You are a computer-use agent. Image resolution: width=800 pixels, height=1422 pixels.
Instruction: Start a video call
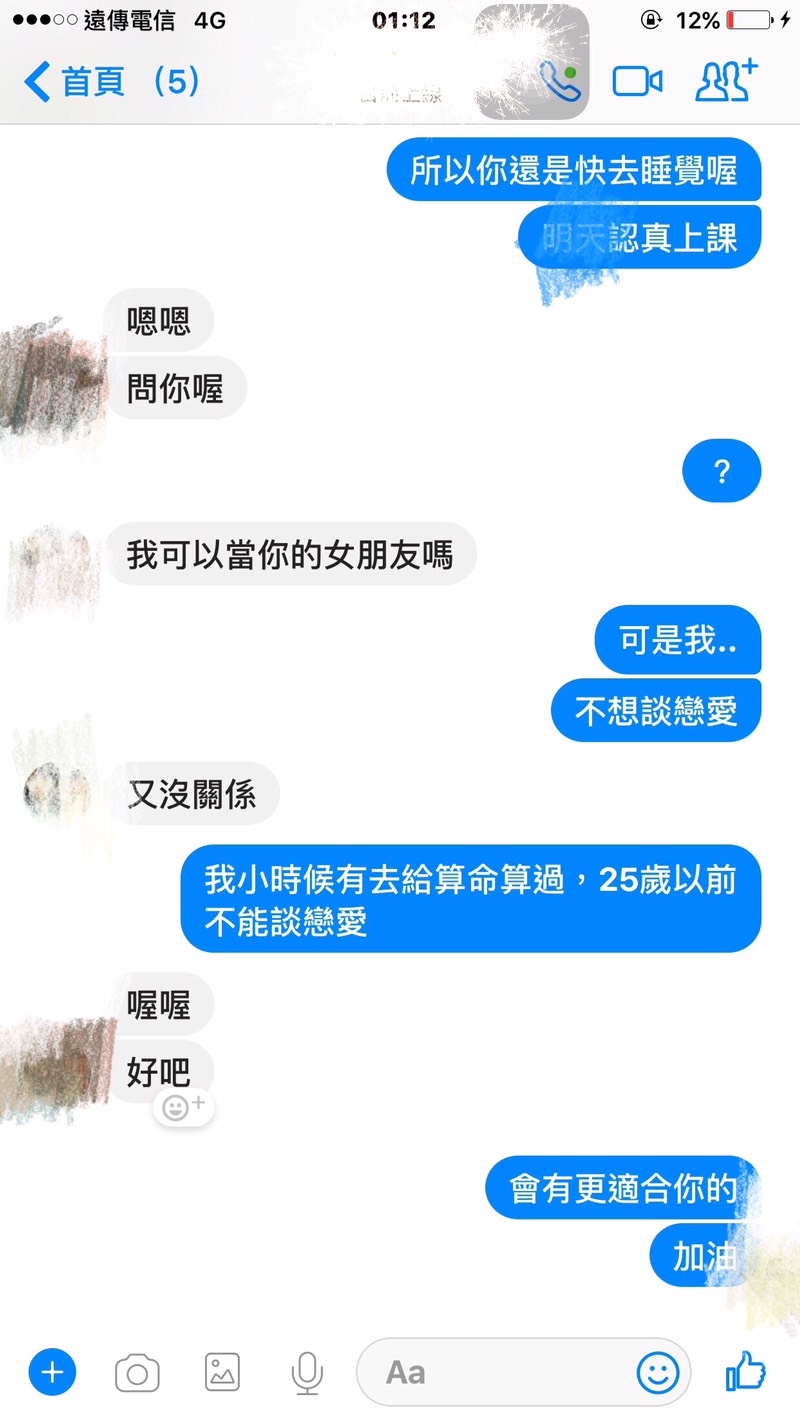[638, 81]
